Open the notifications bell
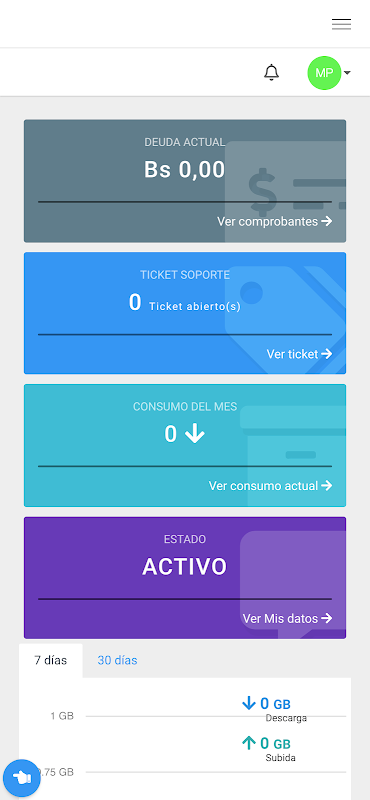Image resolution: width=370 pixels, height=800 pixels. [272, 72]
